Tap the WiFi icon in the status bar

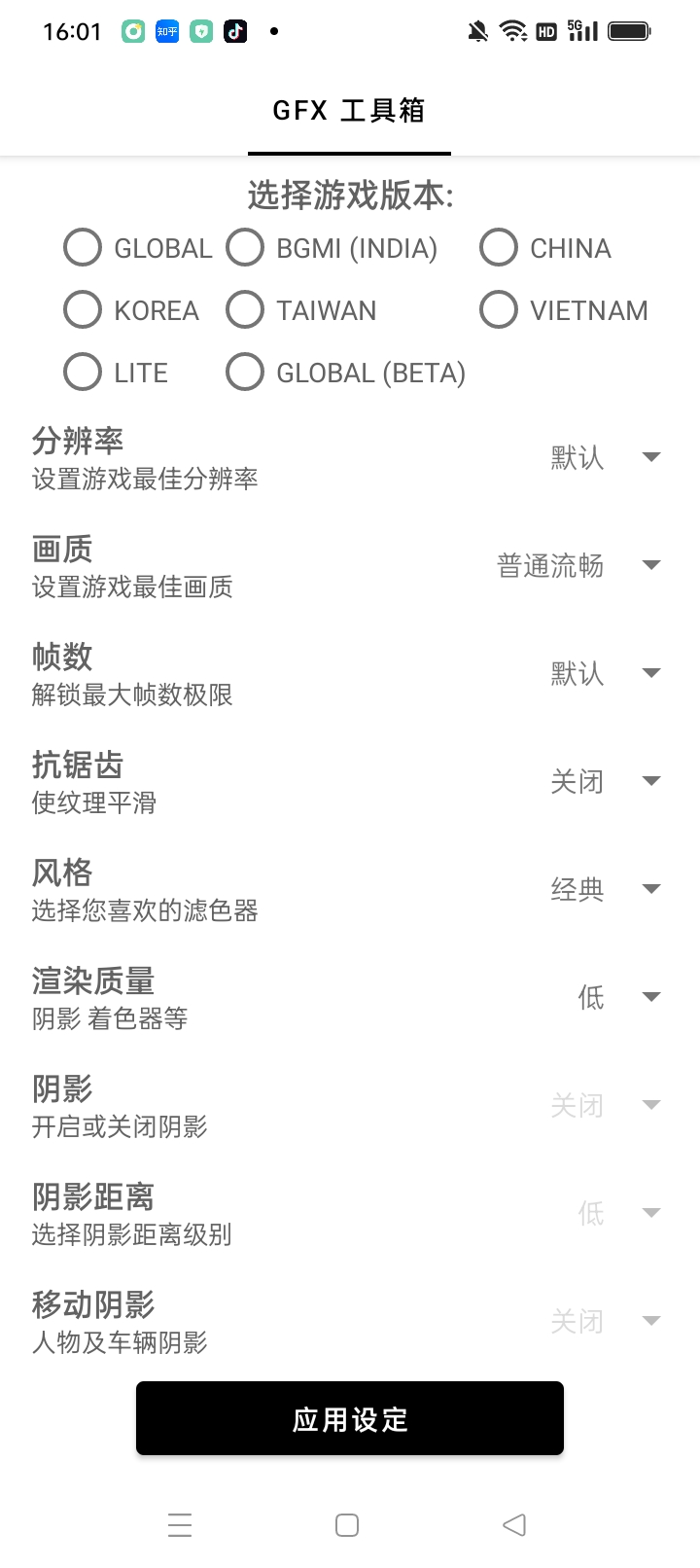(x=514, y=30)
